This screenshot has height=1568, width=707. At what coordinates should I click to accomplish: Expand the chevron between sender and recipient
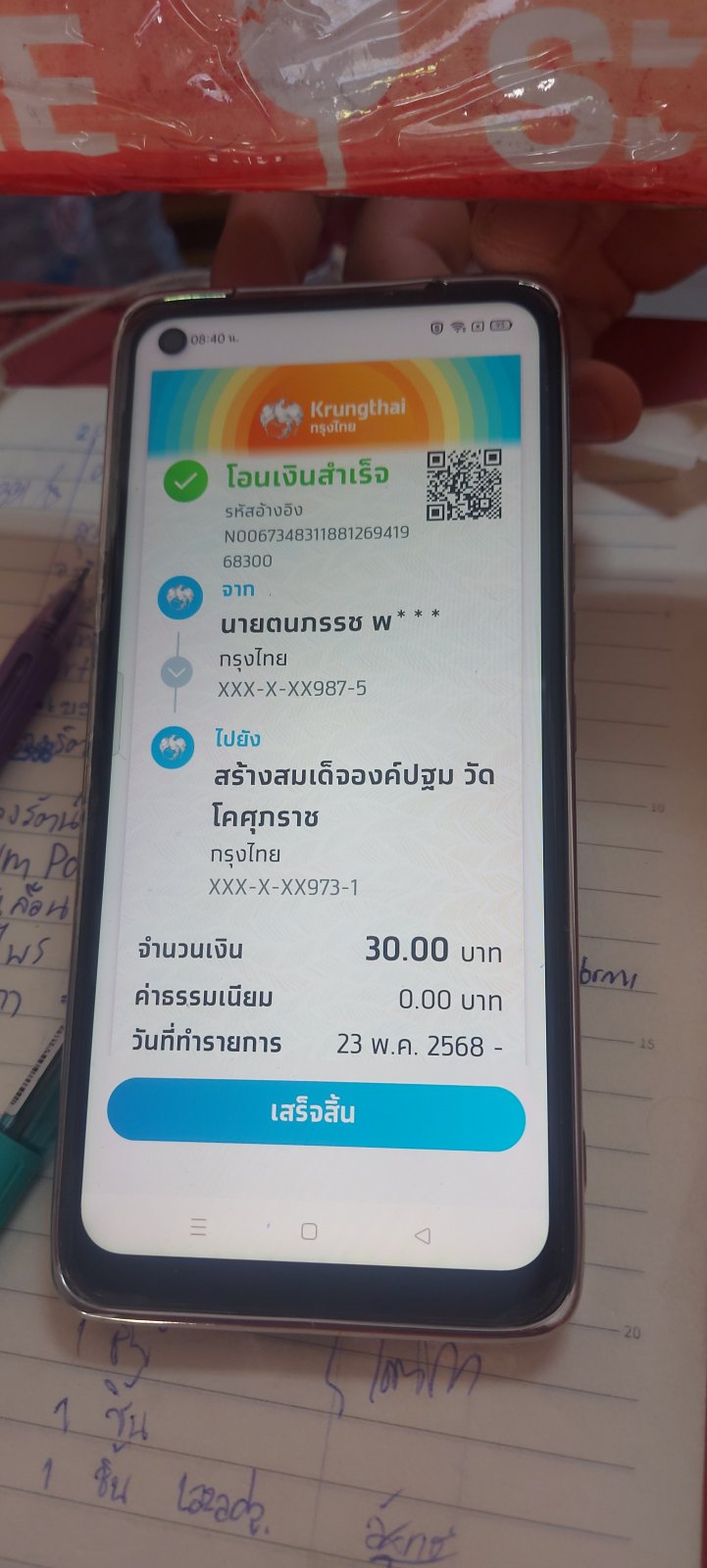[177, 672]
